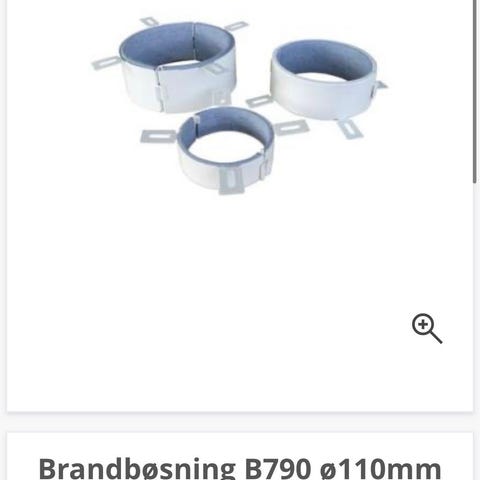Open the fire collar product image

coord(239,106)
